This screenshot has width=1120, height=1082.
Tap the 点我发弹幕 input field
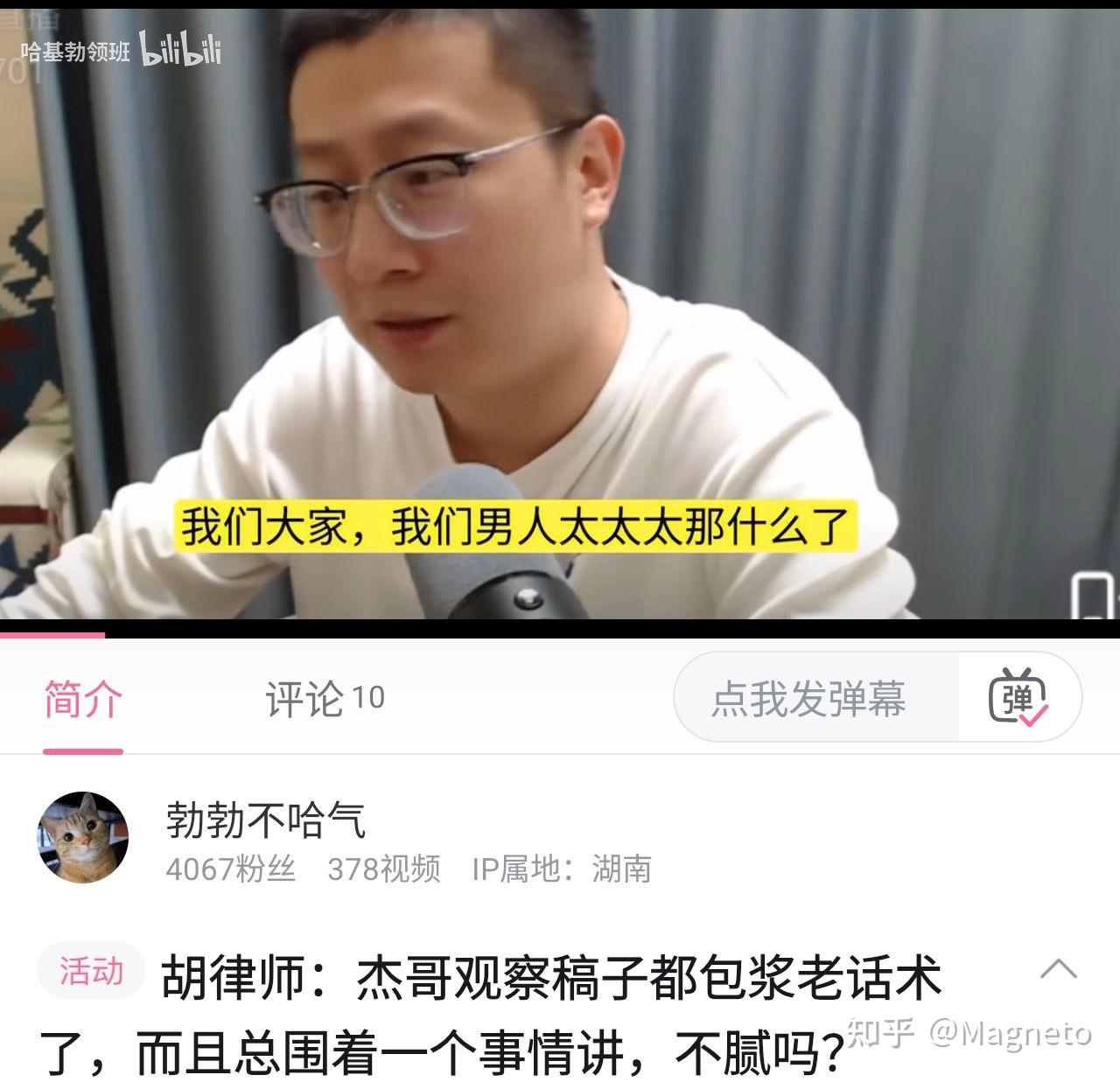pyautogui.click(x=808, y=699)
